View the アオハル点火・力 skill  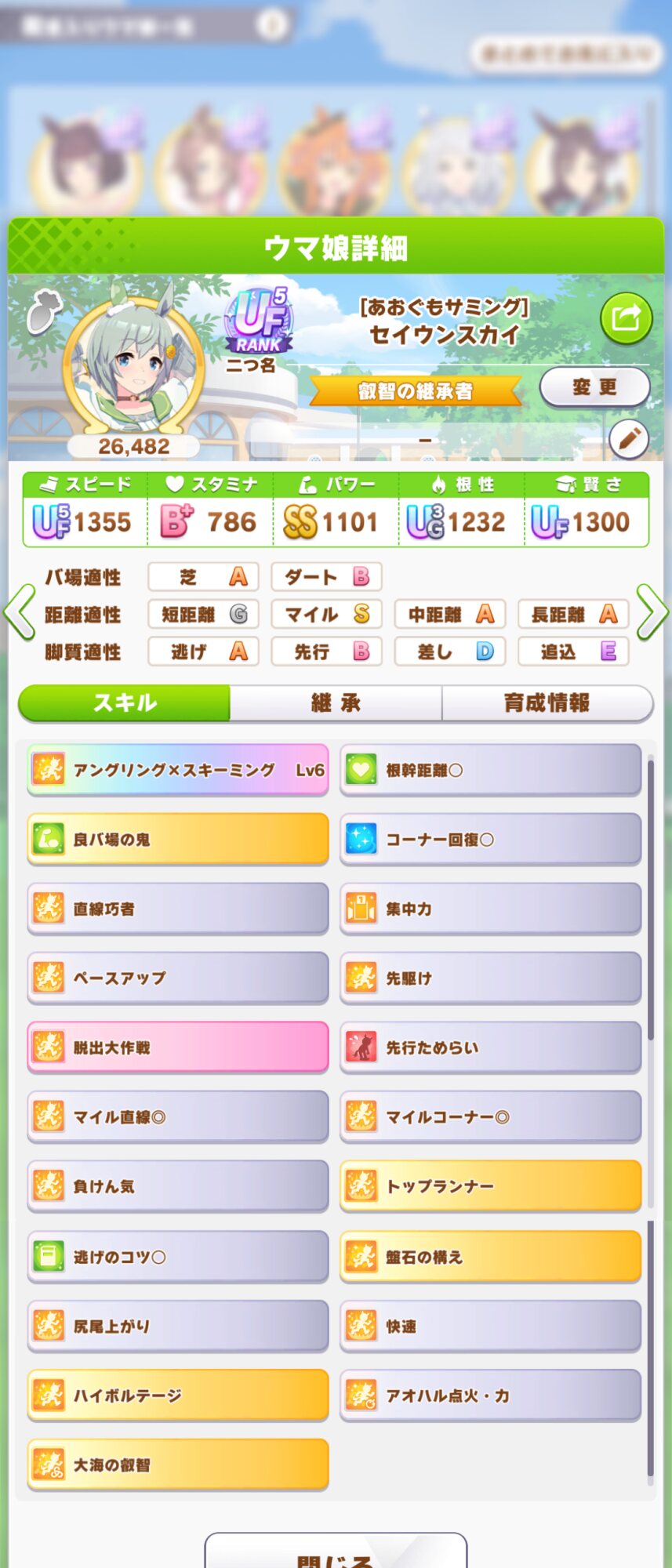[x=490, y=1396]
